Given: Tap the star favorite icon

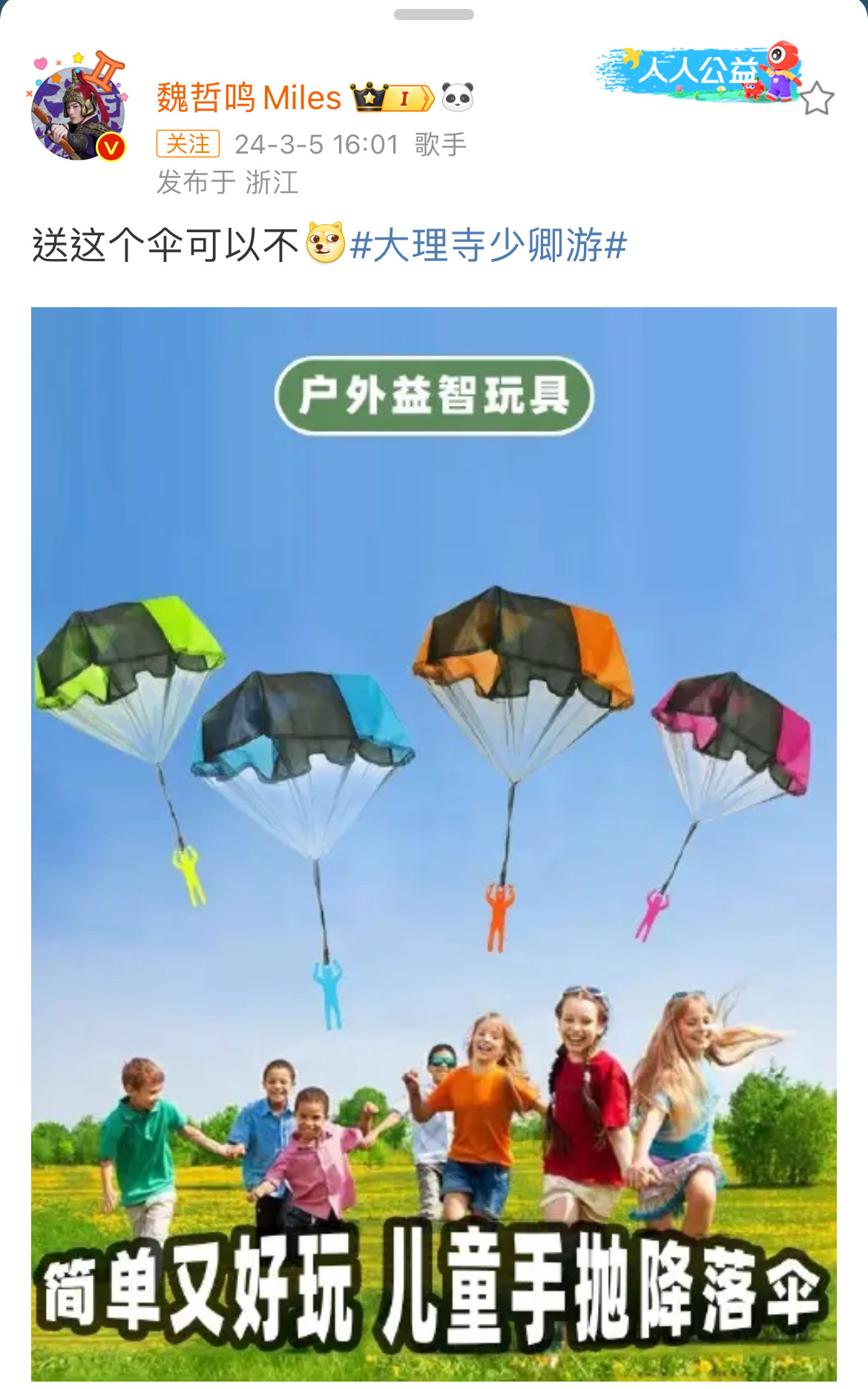Looking at the screenshot, I should point(817,99).
